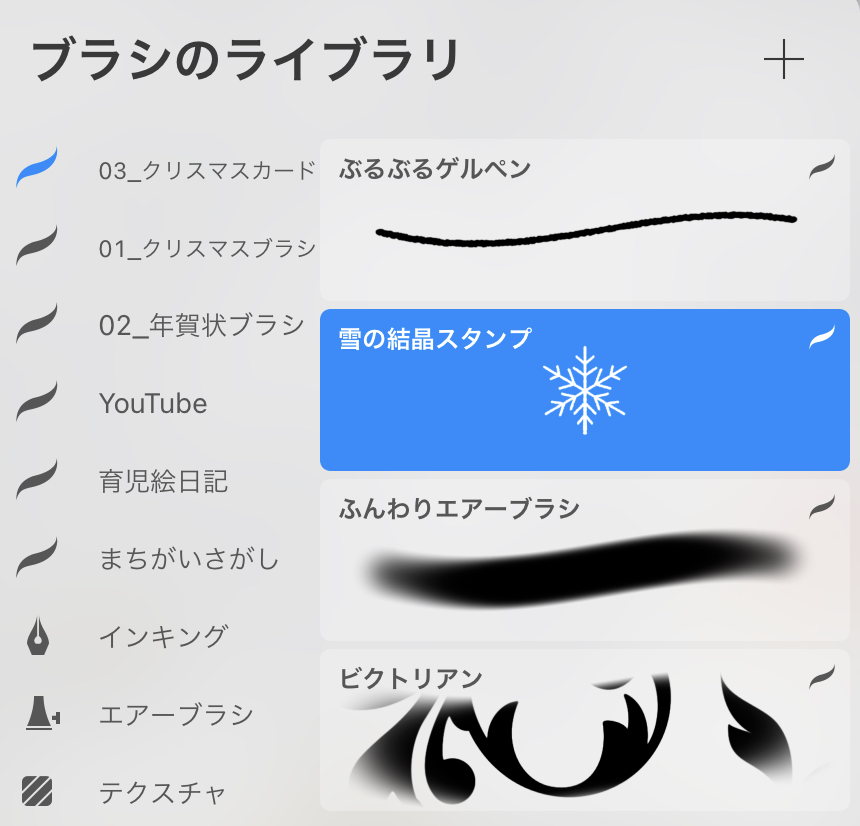Switch to the YouTube brush set

tap(153, 404)
